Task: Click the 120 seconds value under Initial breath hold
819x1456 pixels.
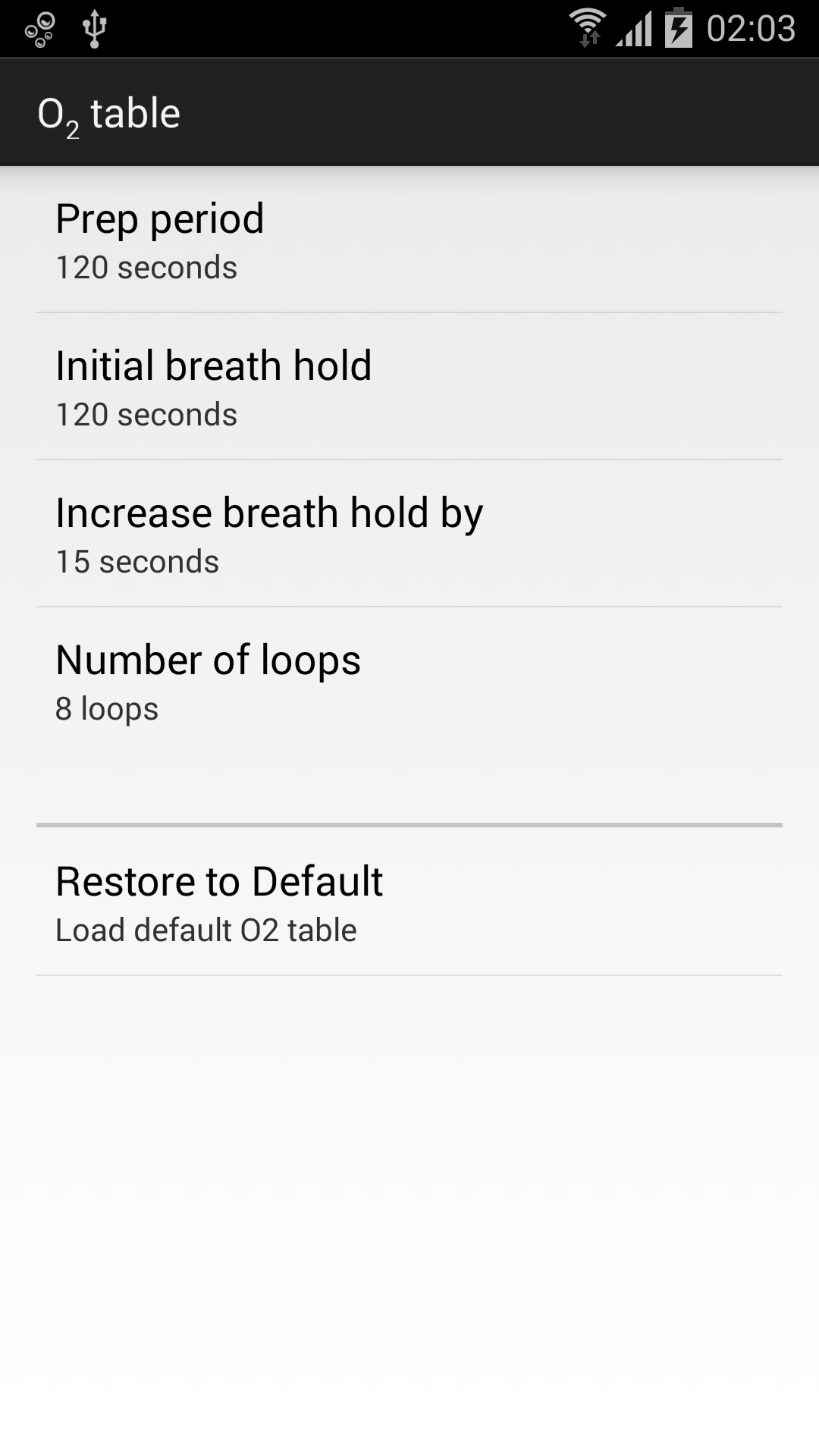Action: pos(146,414)
